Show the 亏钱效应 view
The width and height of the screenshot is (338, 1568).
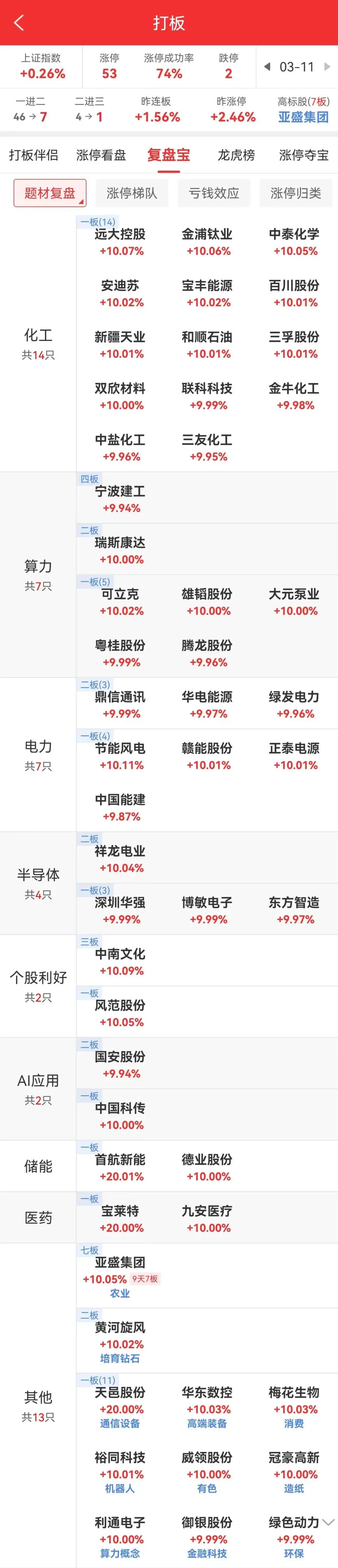(214, 193)
